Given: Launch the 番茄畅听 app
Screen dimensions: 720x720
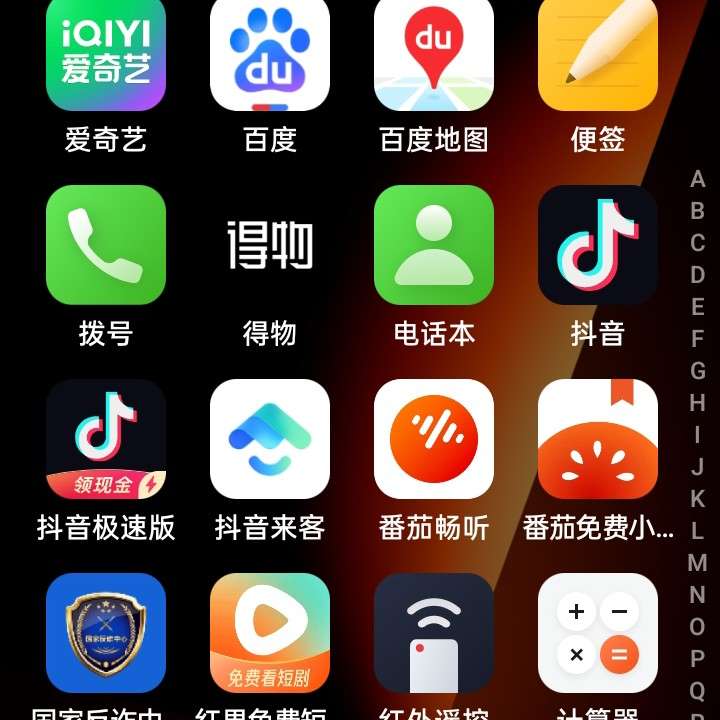Looking at the screenshot, I should click(434, 439).
